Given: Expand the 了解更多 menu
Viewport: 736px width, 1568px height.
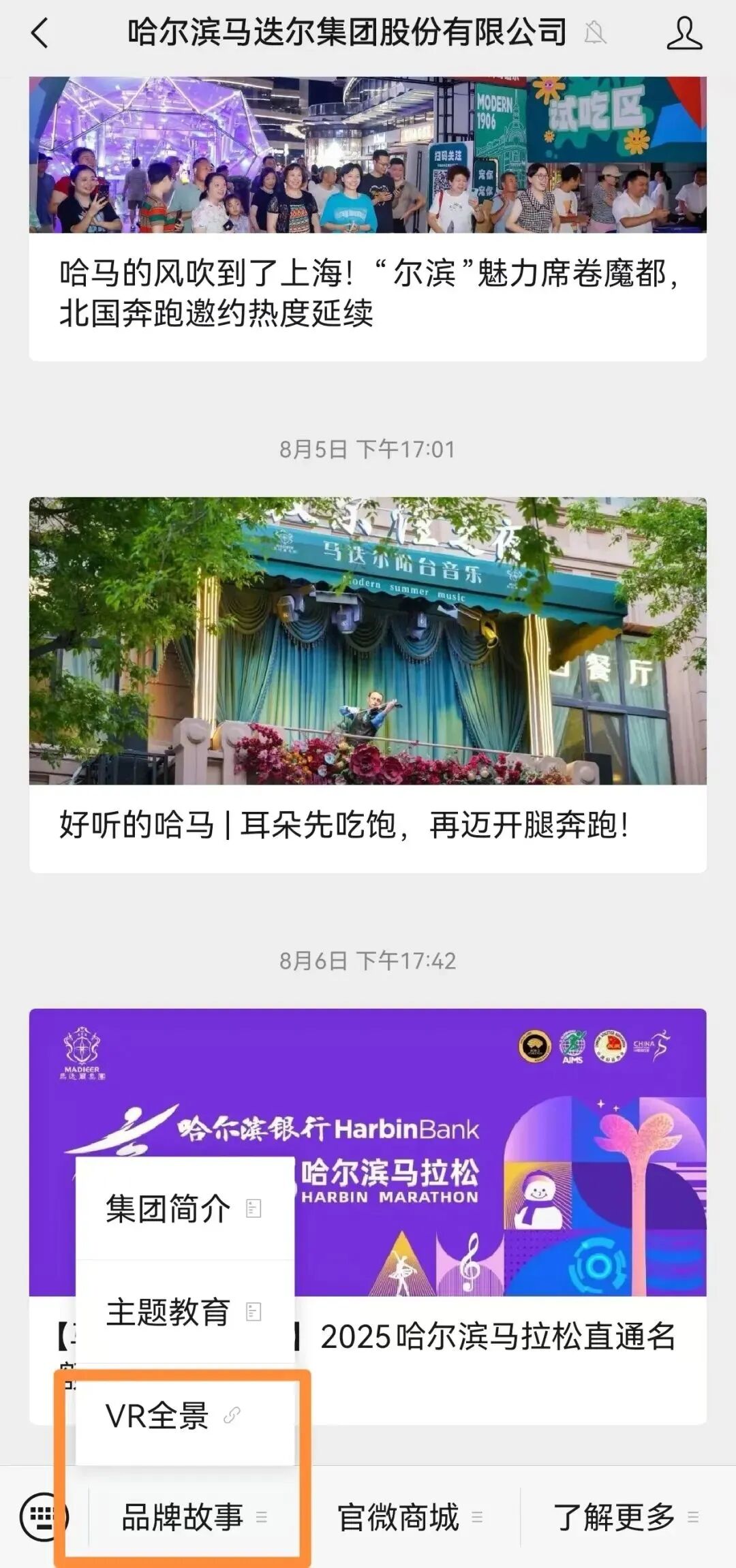Looking at the screenshot, I should tap(625, 1518).
